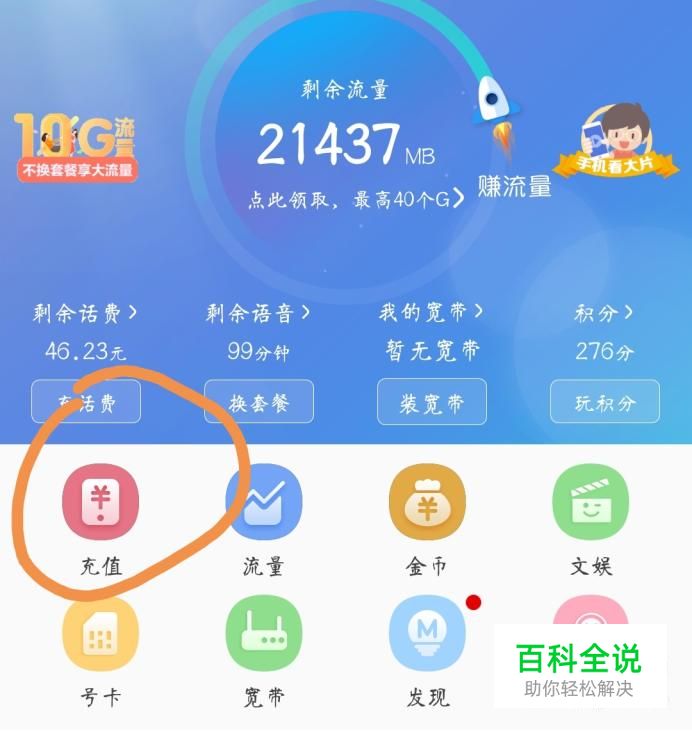The width and height of the screenshot is (692, 733).
Task: Tap the 装宽带 button
Action: [431, 402]
